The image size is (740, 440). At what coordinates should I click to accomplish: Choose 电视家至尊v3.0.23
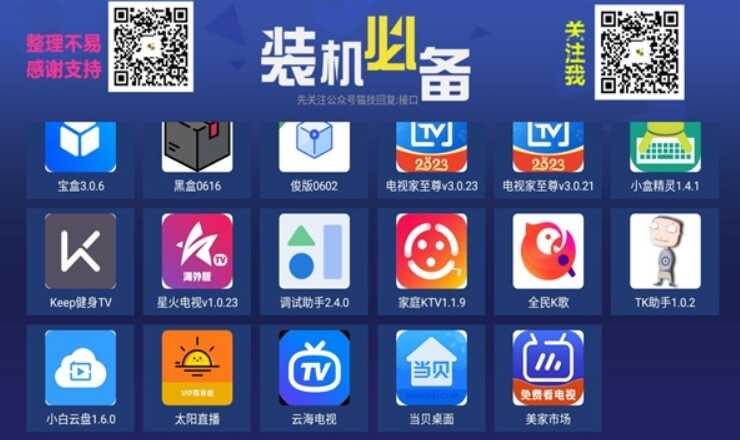pos(431,150)
